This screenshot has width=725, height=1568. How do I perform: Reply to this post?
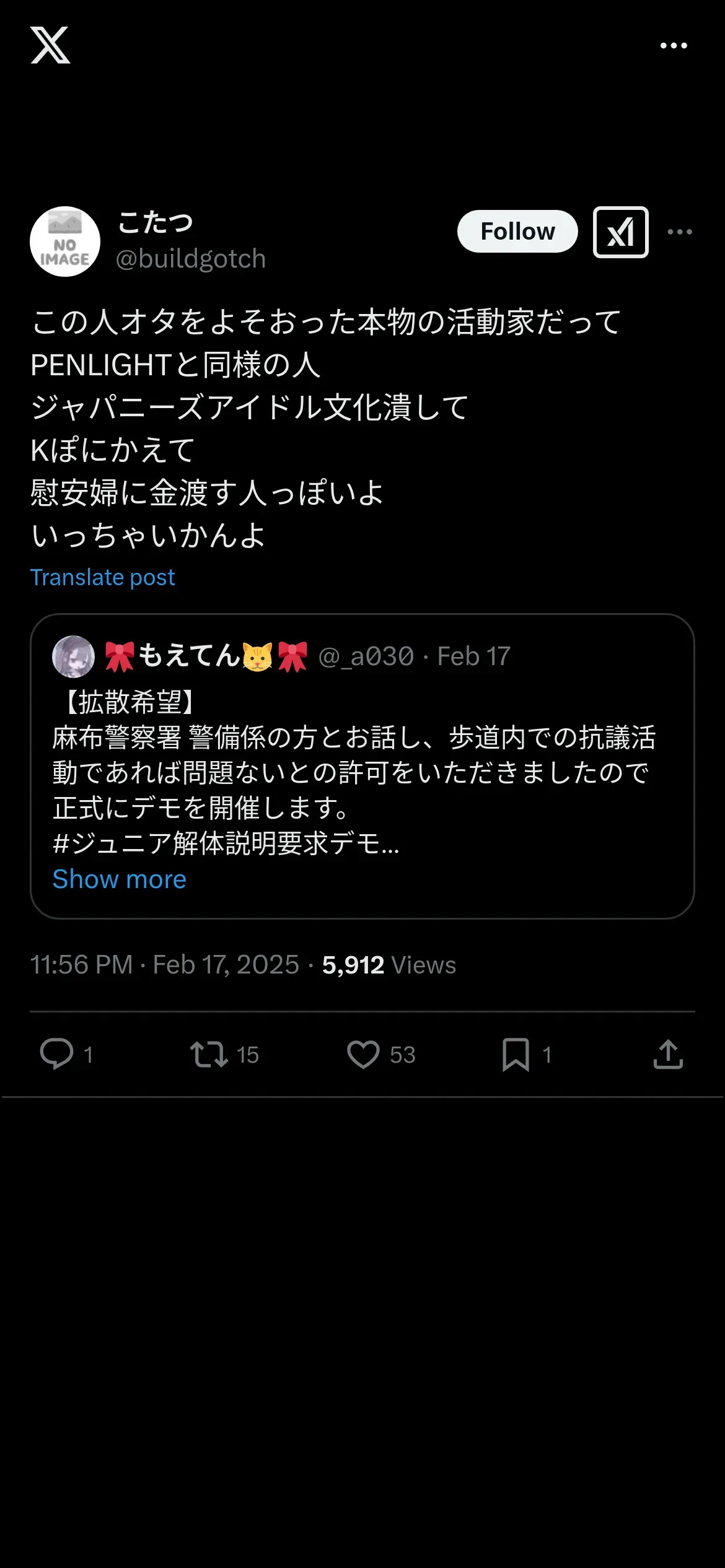click(x=57, y=1054)
